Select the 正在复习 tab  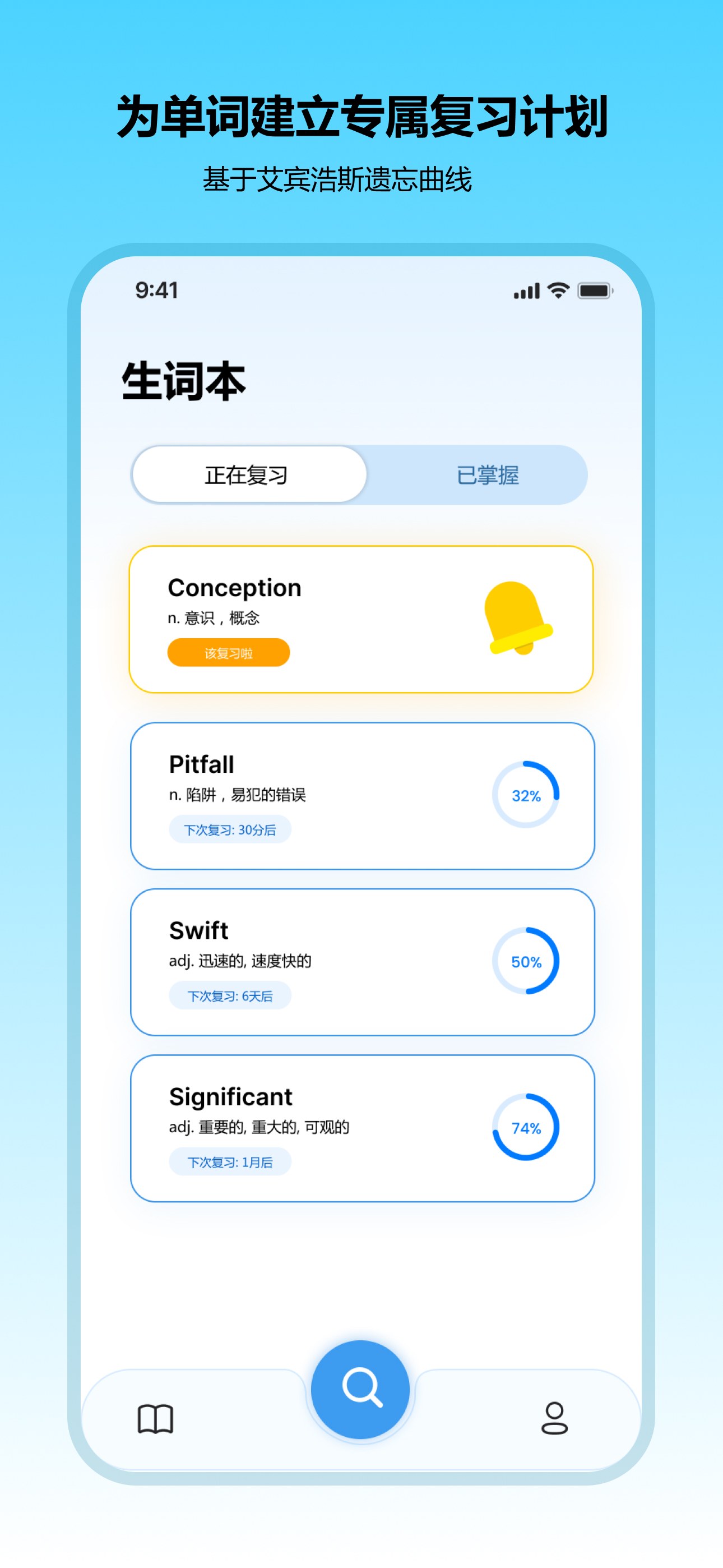(x=248, y=475)
